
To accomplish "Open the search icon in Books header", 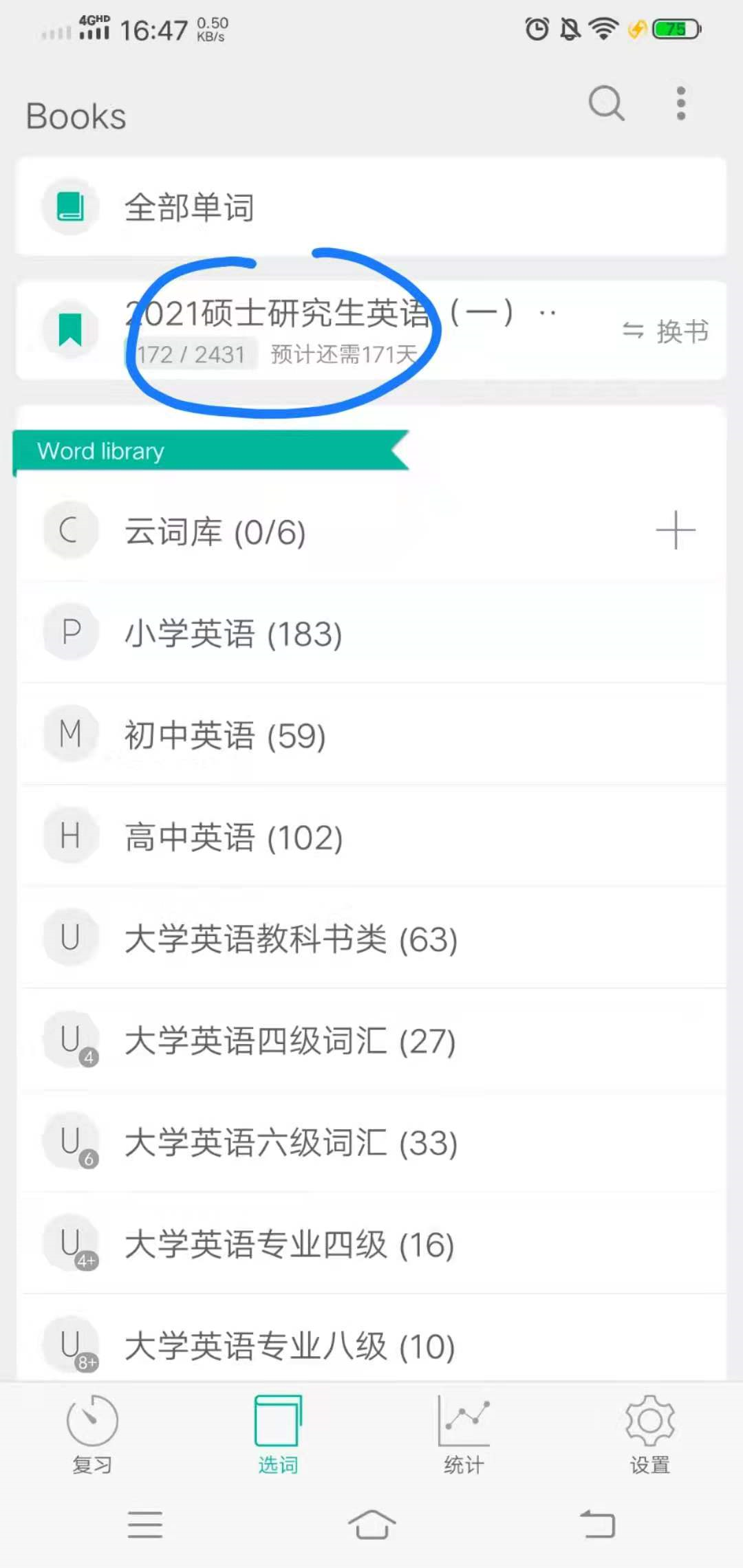I will tap(606, 104).
